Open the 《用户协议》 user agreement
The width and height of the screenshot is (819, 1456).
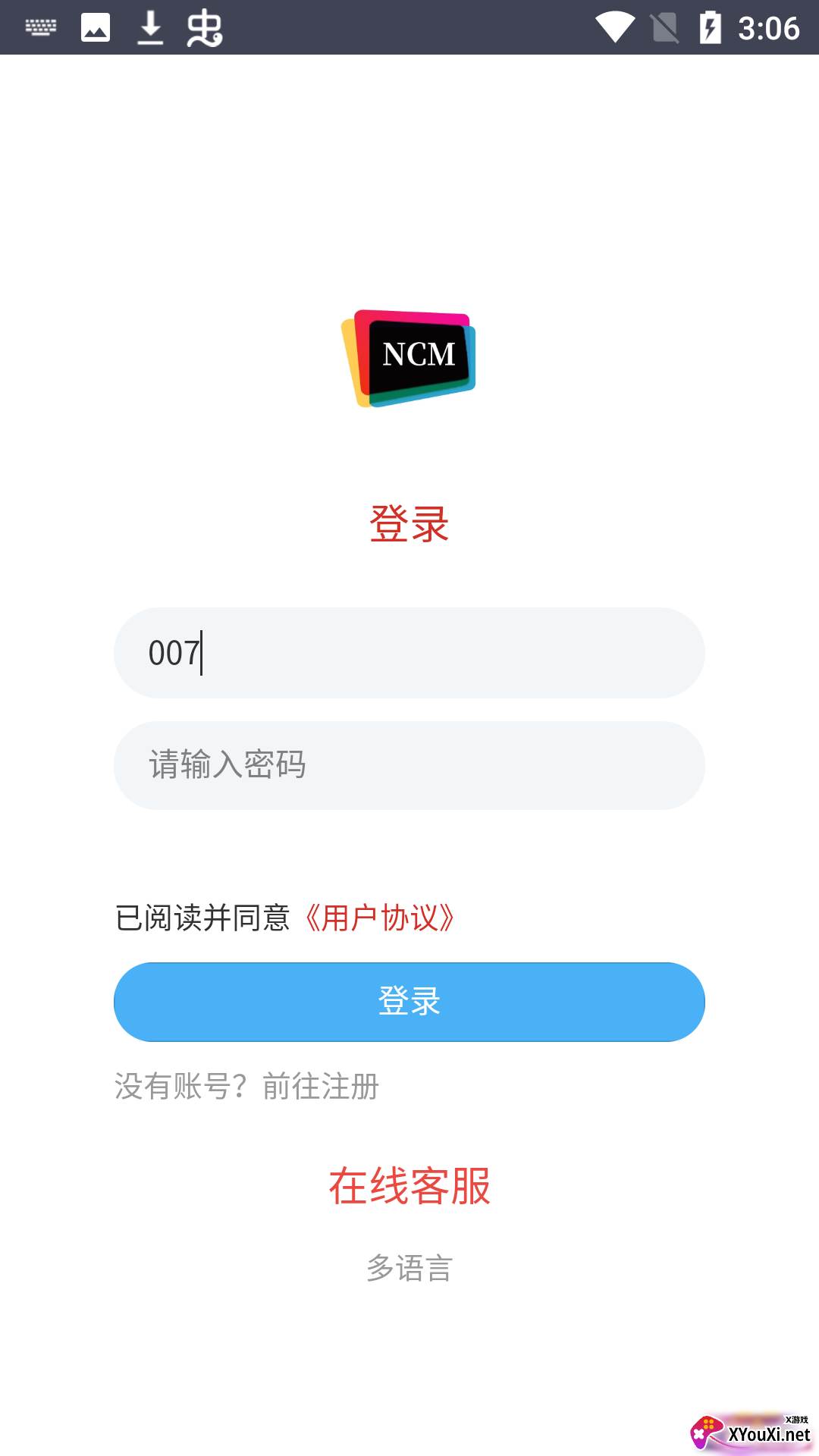coord(379,918)
